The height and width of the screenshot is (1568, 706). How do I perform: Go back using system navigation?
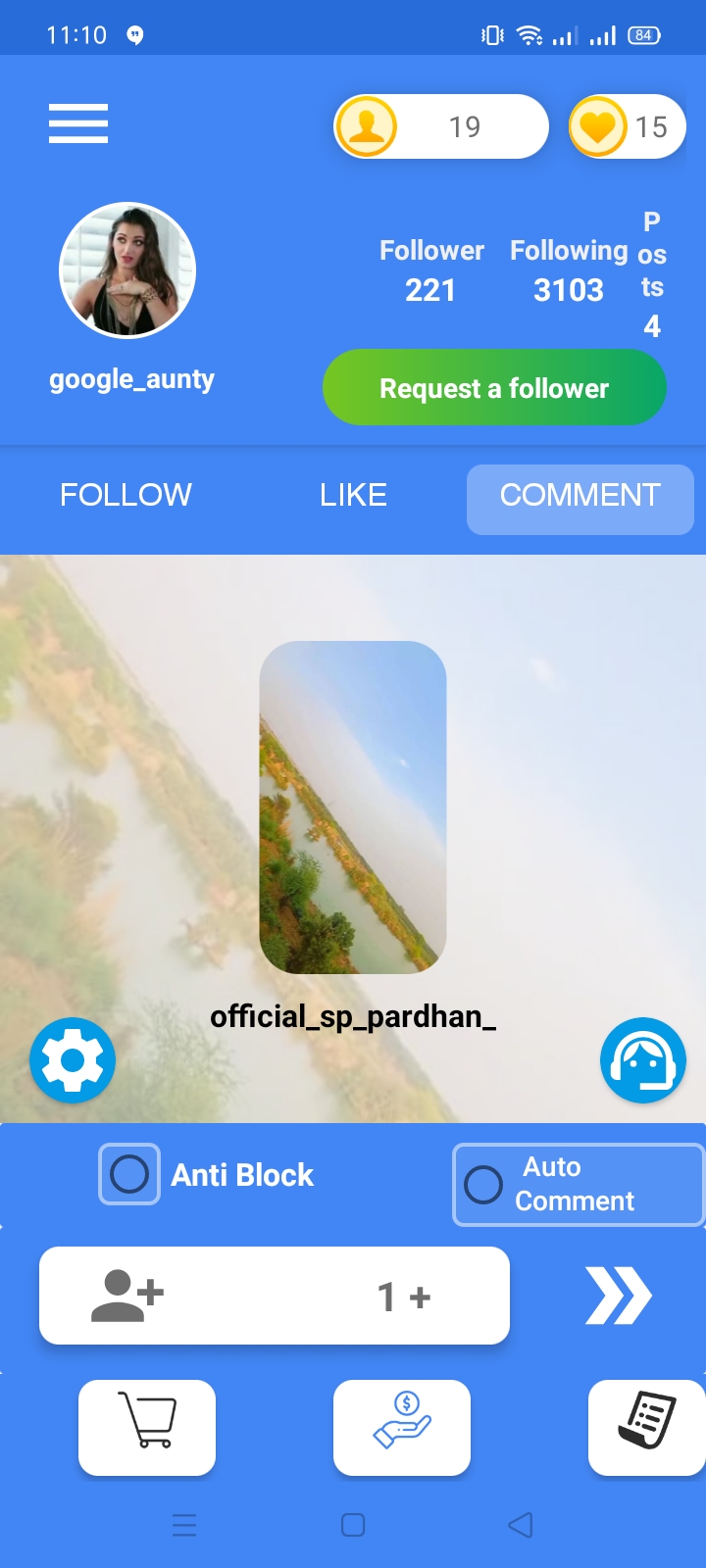tap(521, 1525)
